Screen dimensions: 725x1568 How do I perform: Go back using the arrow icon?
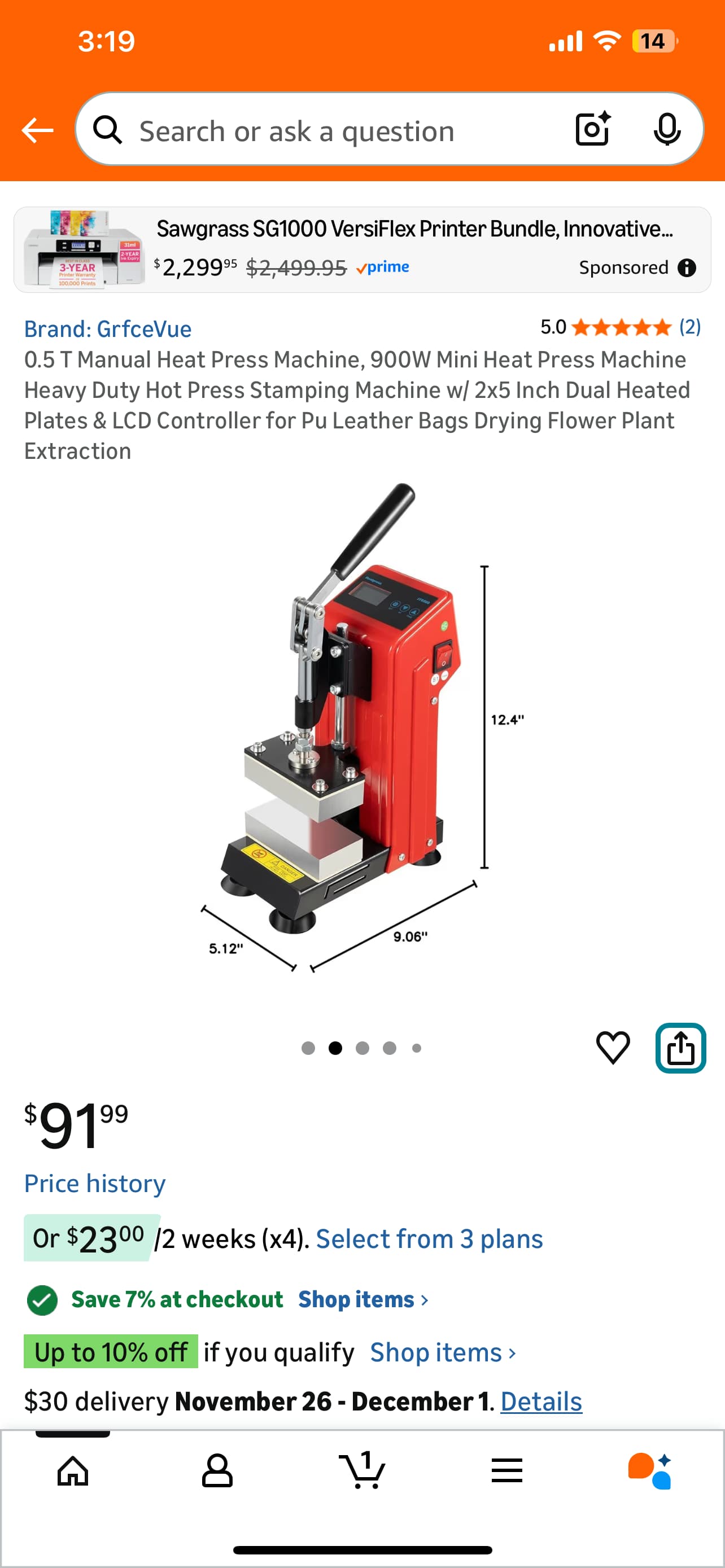click(x=37, y=130)
